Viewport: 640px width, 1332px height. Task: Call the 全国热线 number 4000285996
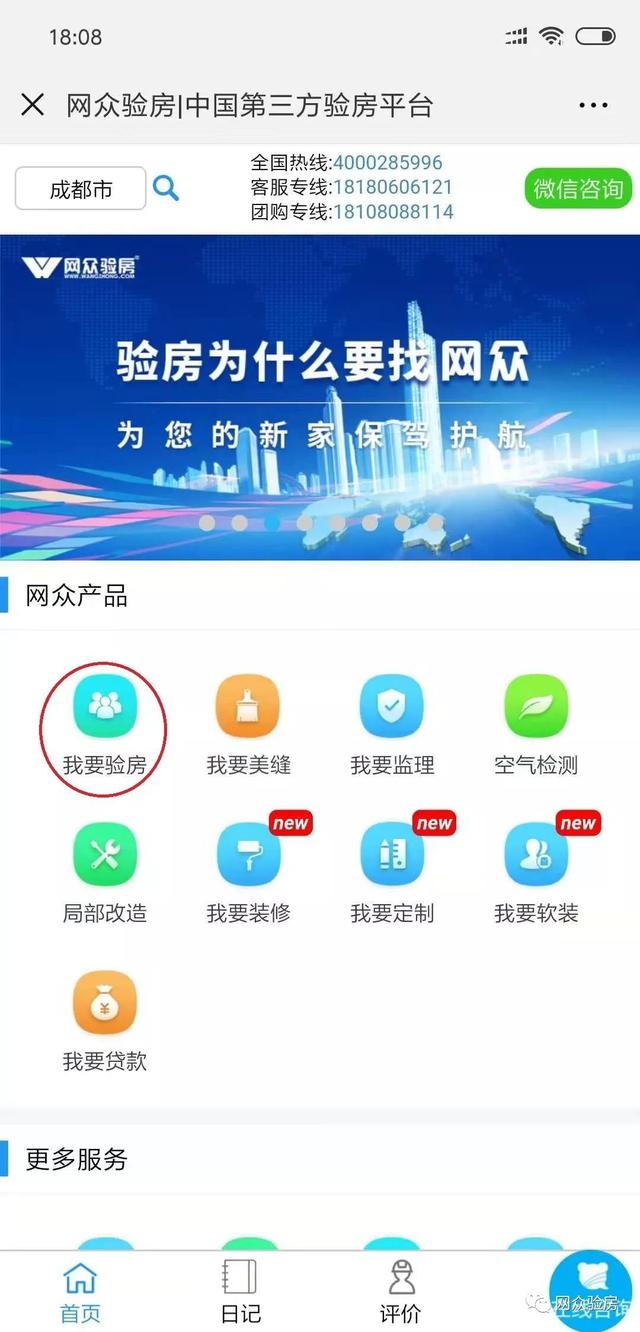click(x=387, y=163)
